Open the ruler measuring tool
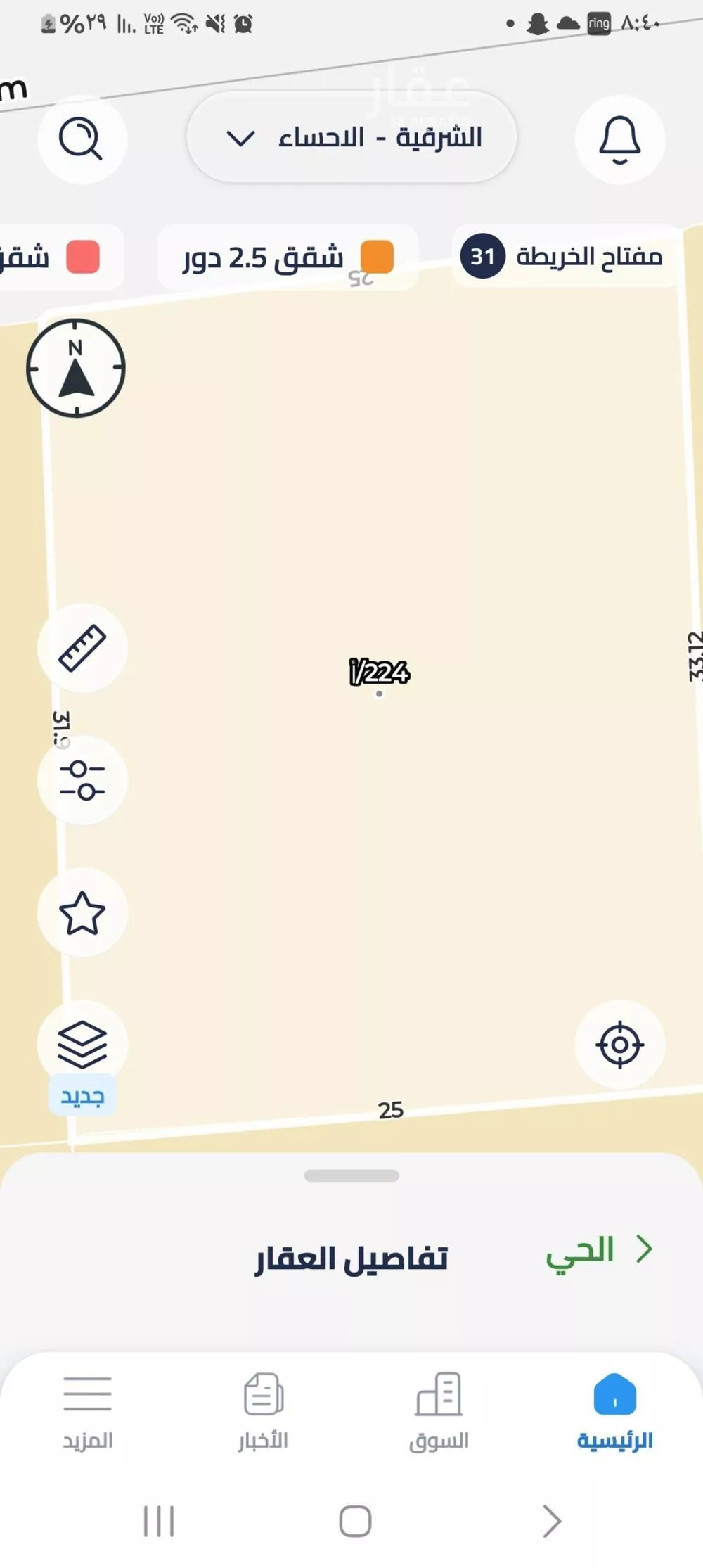Viewport: 703px width, 1568px height. (82, 647)
